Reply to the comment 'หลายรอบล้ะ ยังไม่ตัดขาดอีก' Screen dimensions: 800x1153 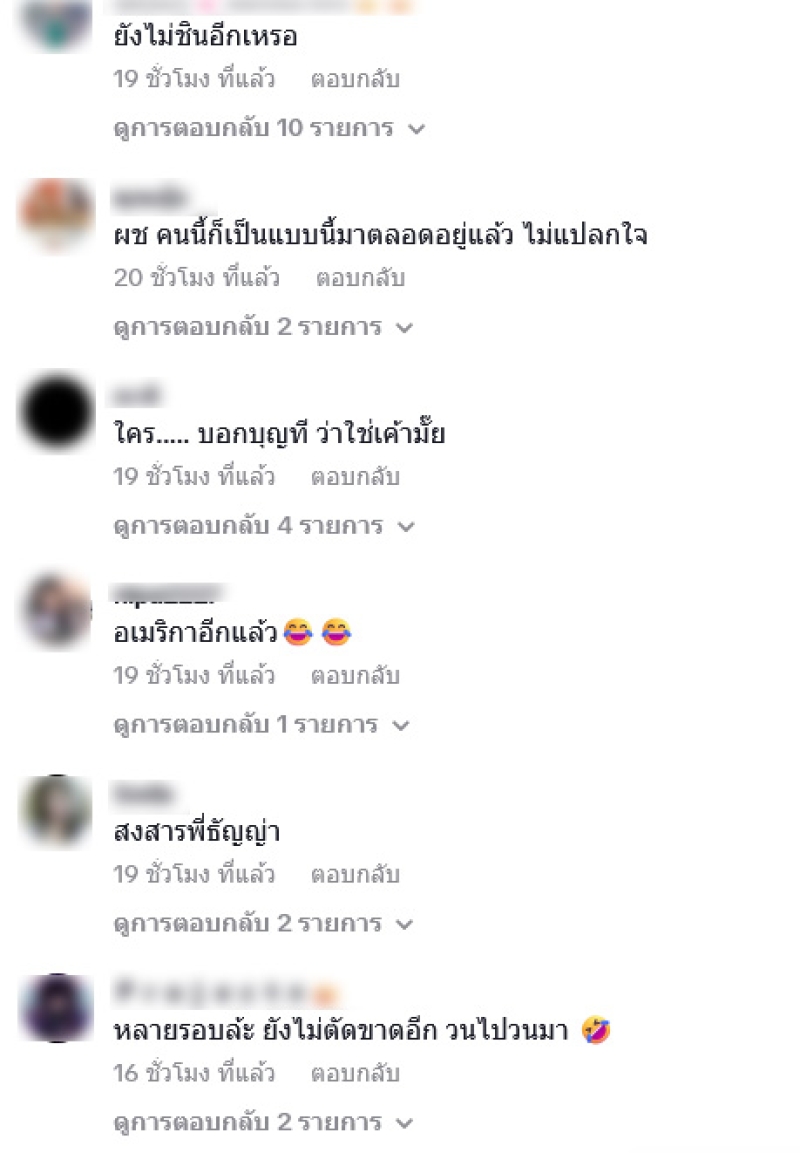(x=354, y=1074)
